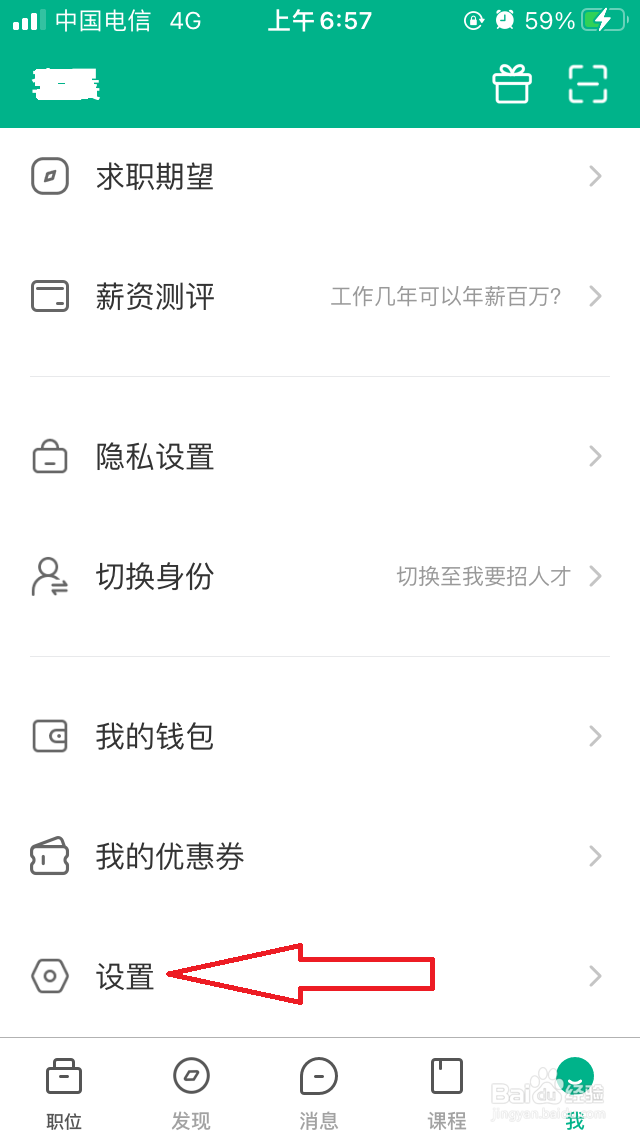Switch to the 消息 tab
This screenshot has height=1136, width=640.
pyautogui.click(x=319, y=1092)
